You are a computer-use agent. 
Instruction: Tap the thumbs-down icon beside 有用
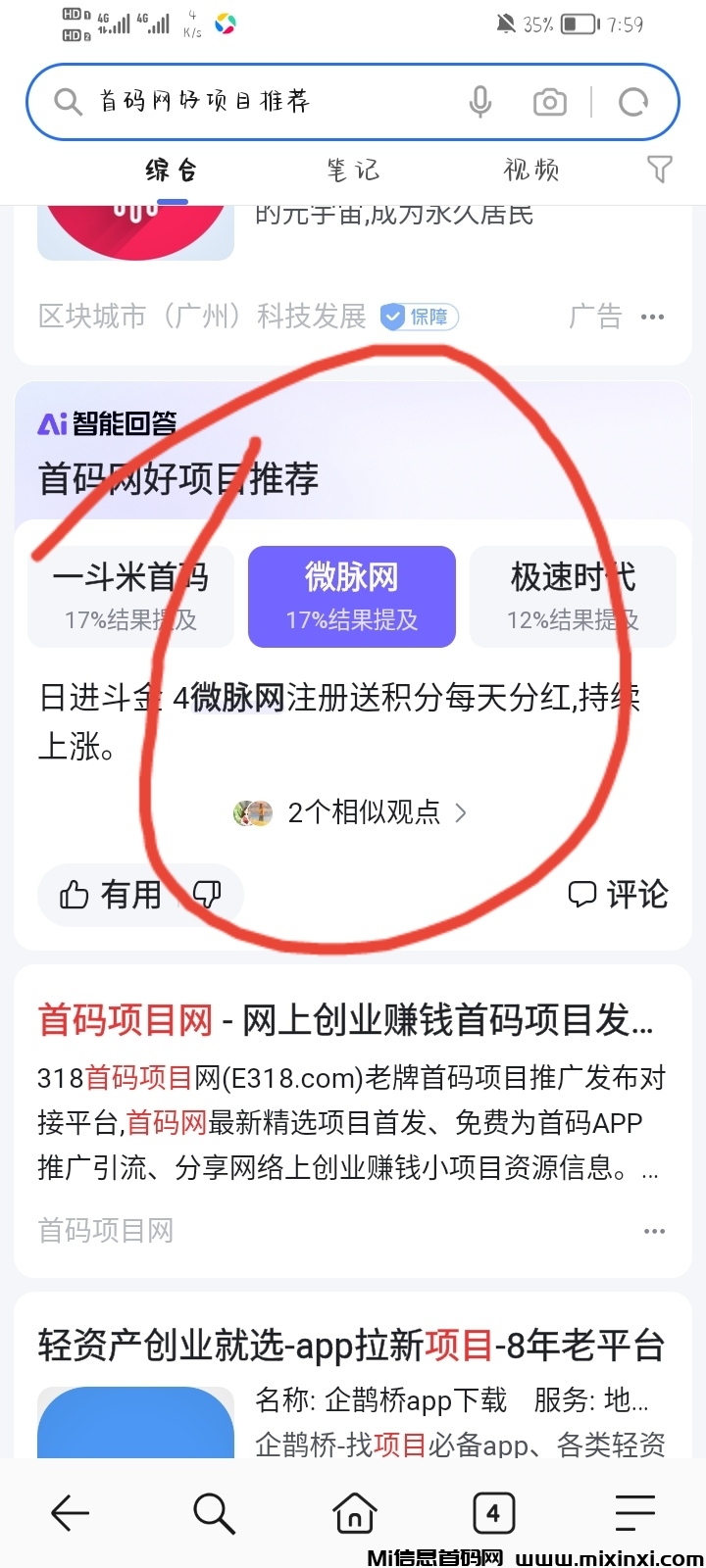208,895
